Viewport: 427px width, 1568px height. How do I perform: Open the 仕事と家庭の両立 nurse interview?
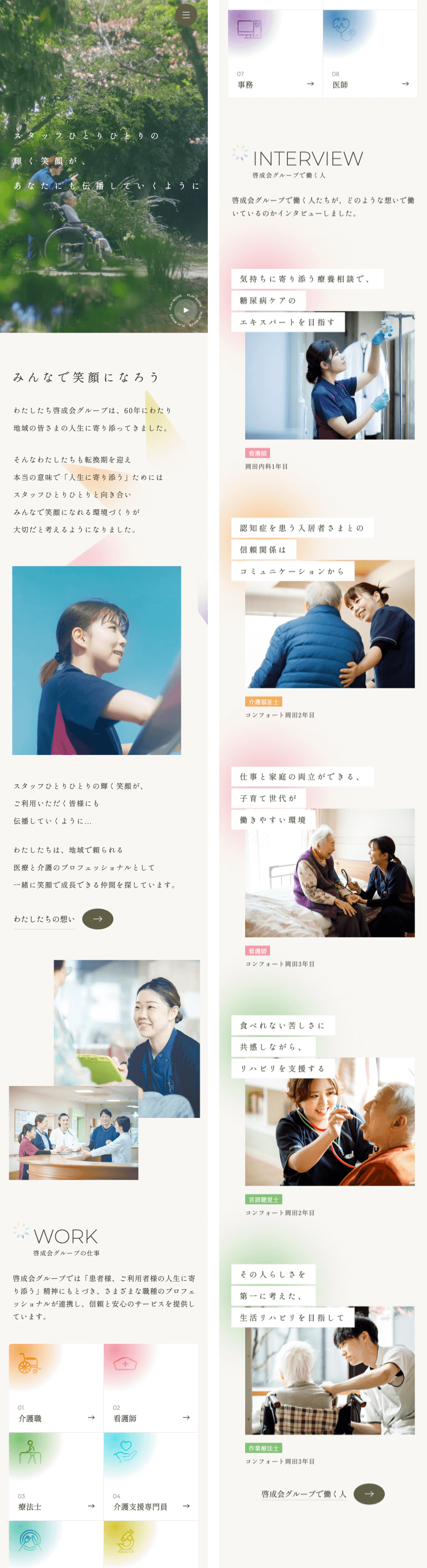pyautogui.click(x=329, y=872)
